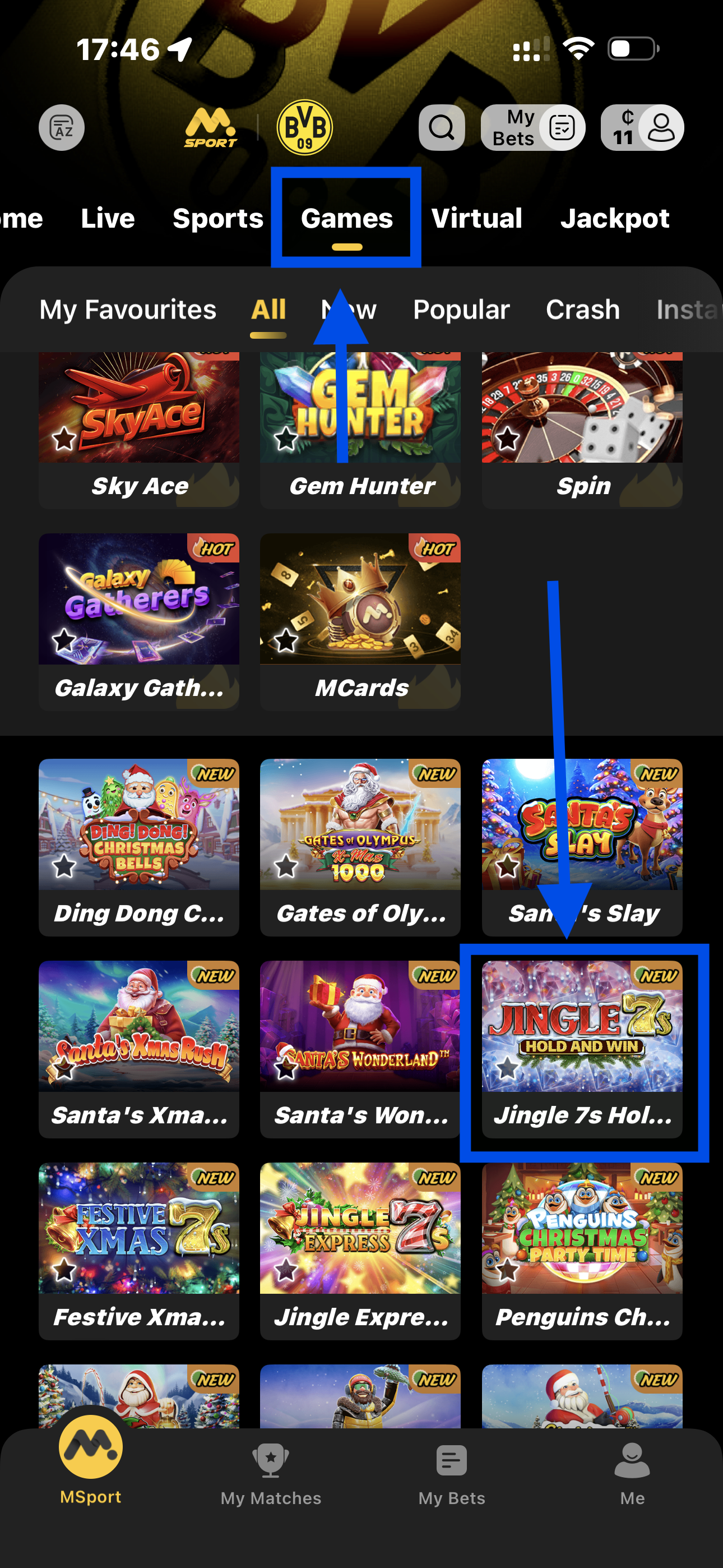
Task: Open the account balance profile button
Action: (x=642, y=128)
